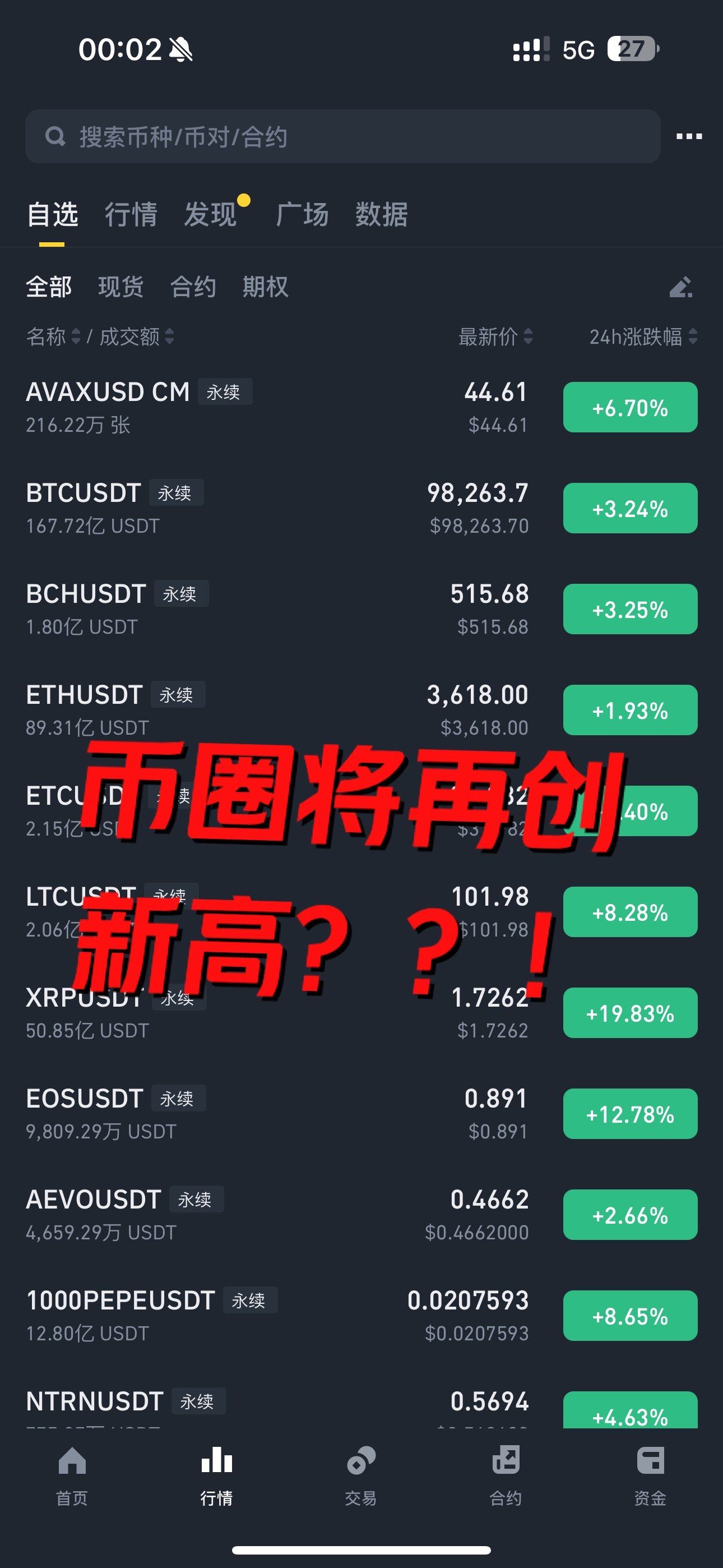The image size is (723, 1568).
Task: Open the LTCUSDT perpetual contract row
Action: 243,911
